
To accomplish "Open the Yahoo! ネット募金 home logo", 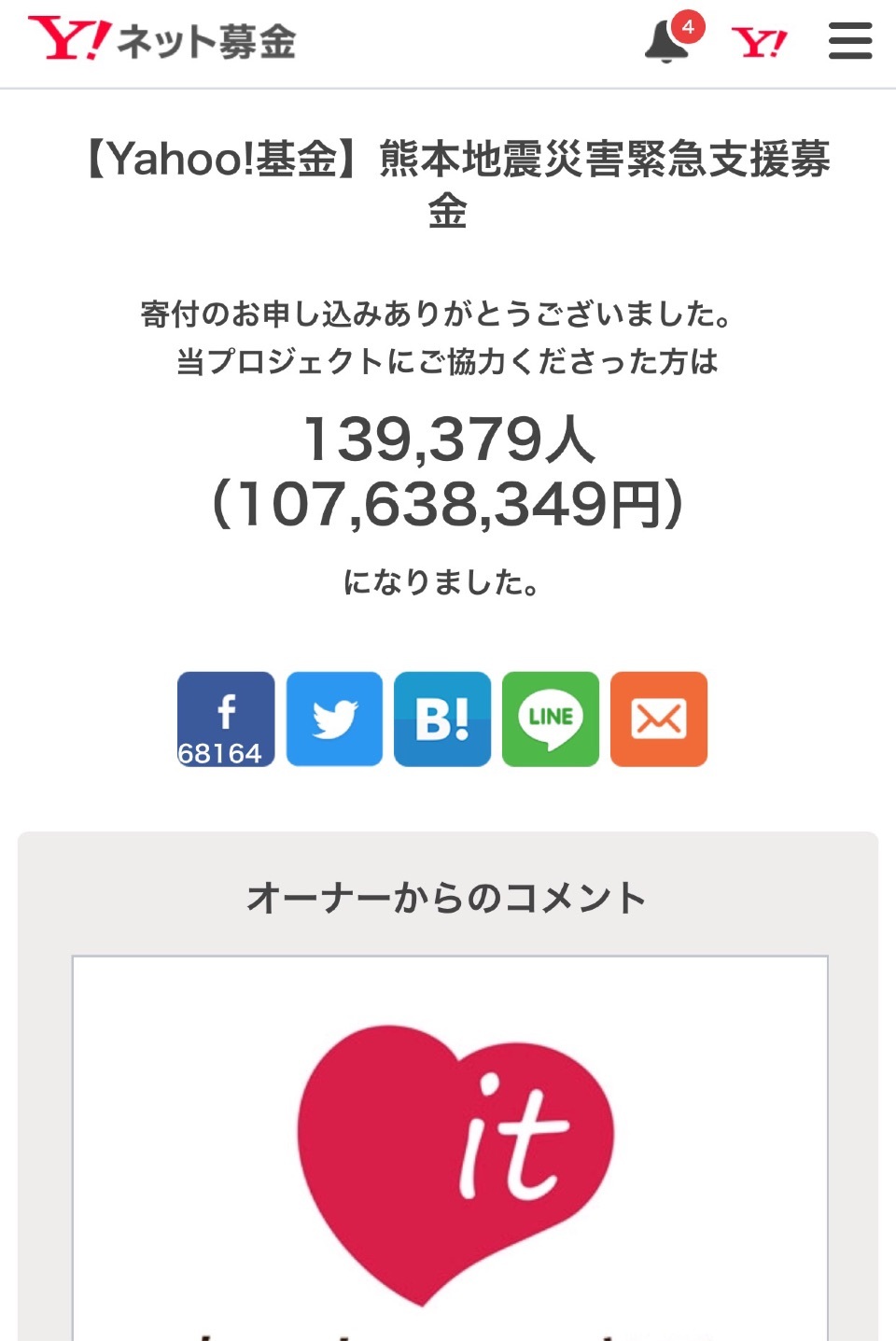I will (x=161, y=41).
